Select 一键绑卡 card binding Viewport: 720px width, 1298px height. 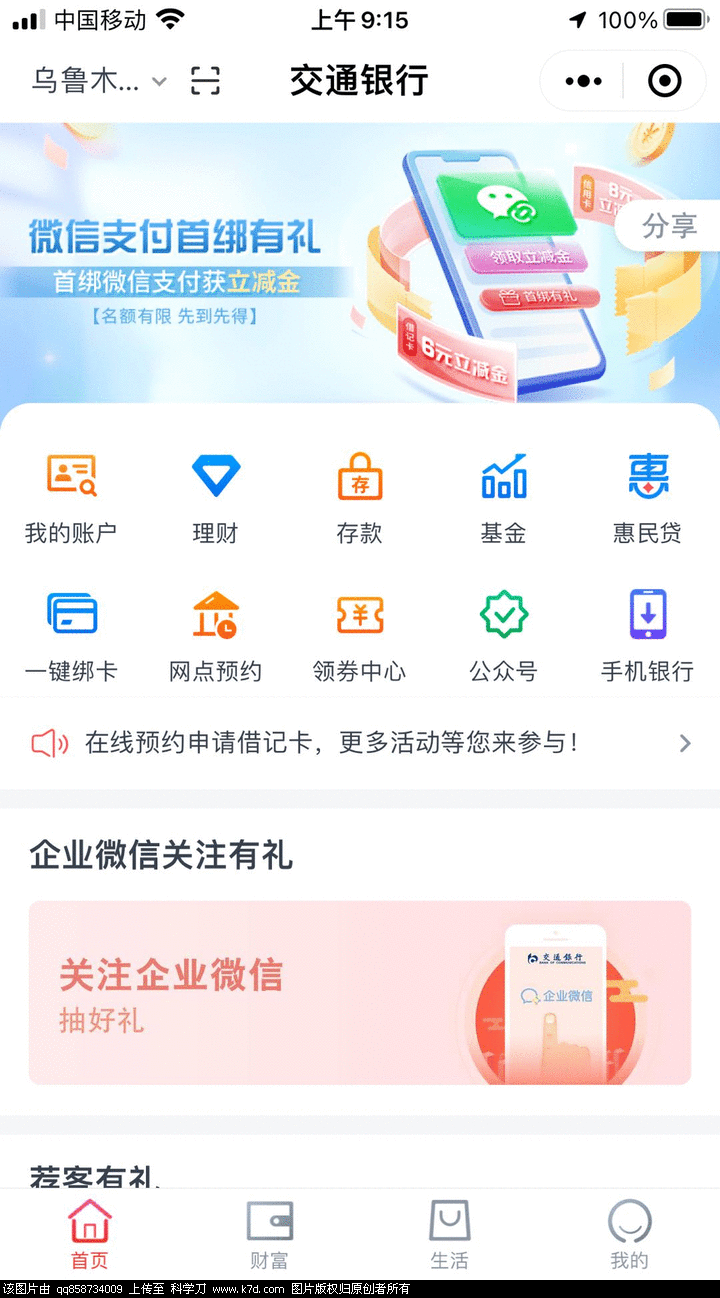71,636
